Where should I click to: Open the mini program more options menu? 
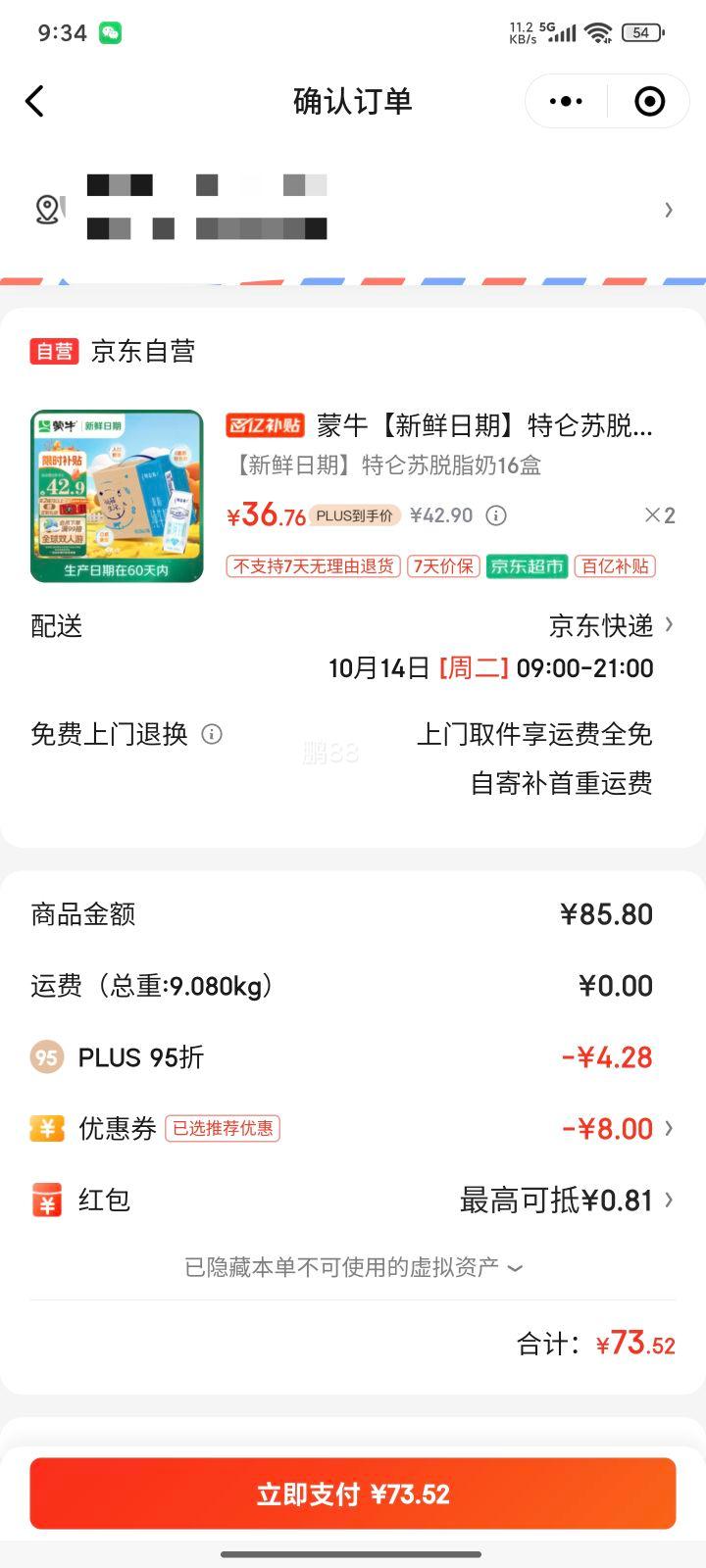[566, 101]
